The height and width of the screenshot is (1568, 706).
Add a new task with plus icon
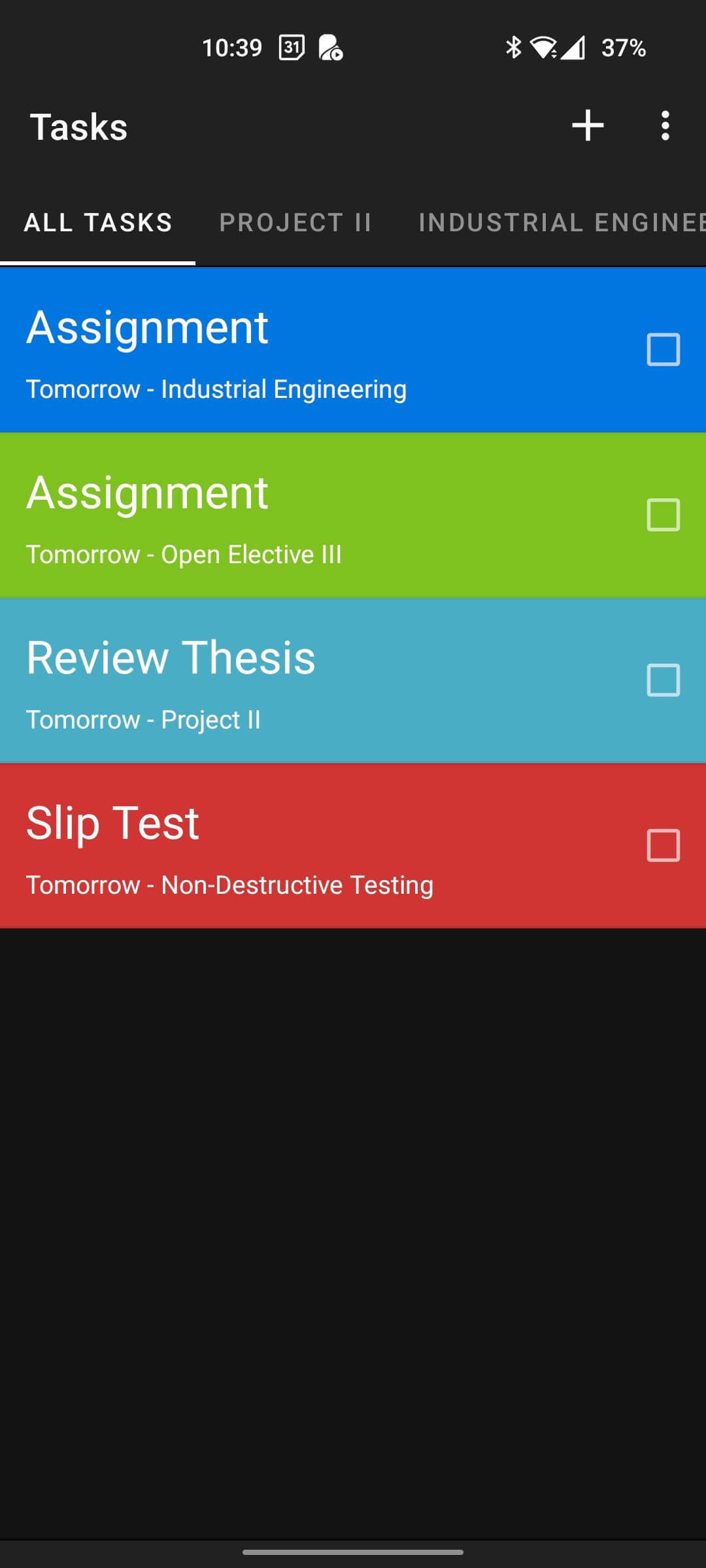pyautogui.click(x=588, y=125)
